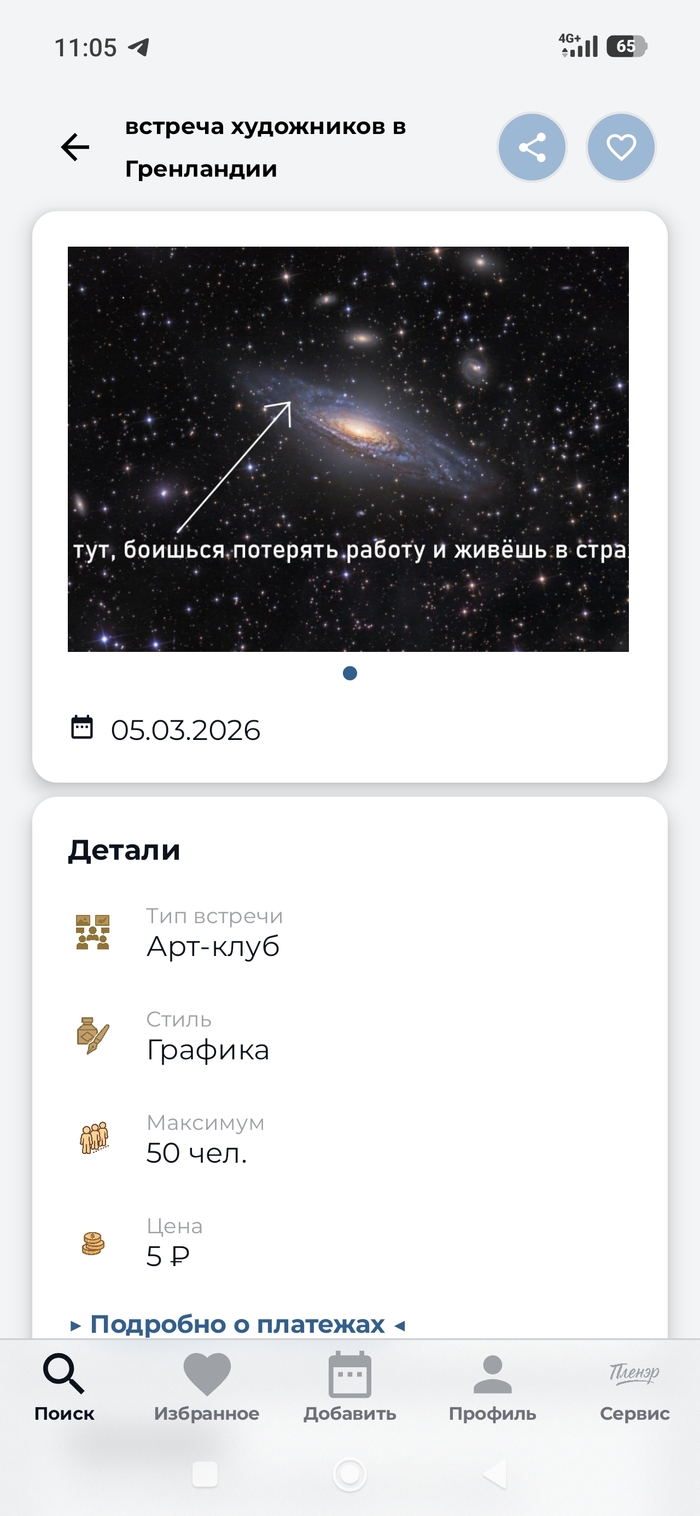Tap the system back triangle
The height and width of the screenshot is (1516, 700).
click(494, 1474)
